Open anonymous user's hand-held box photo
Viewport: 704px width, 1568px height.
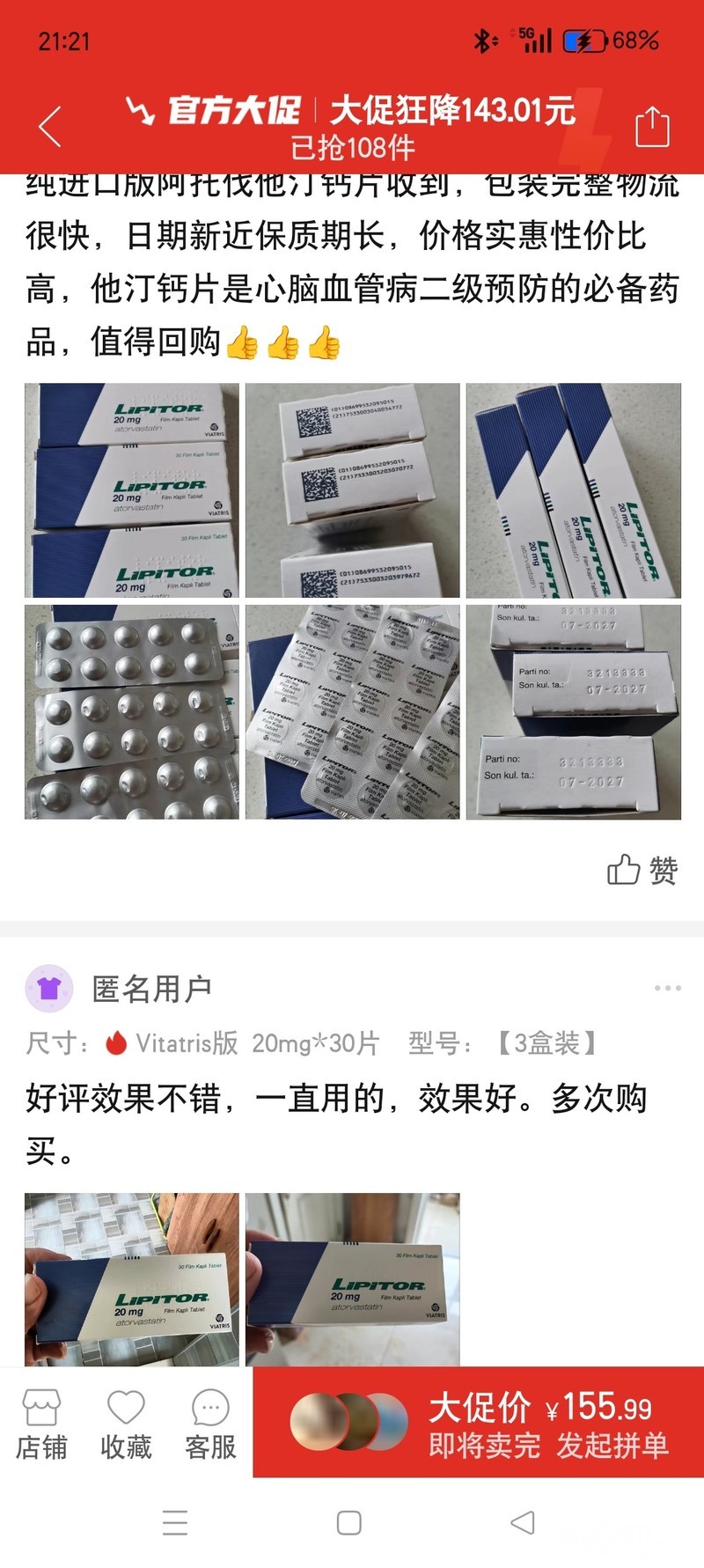(x=132, y=1278)
